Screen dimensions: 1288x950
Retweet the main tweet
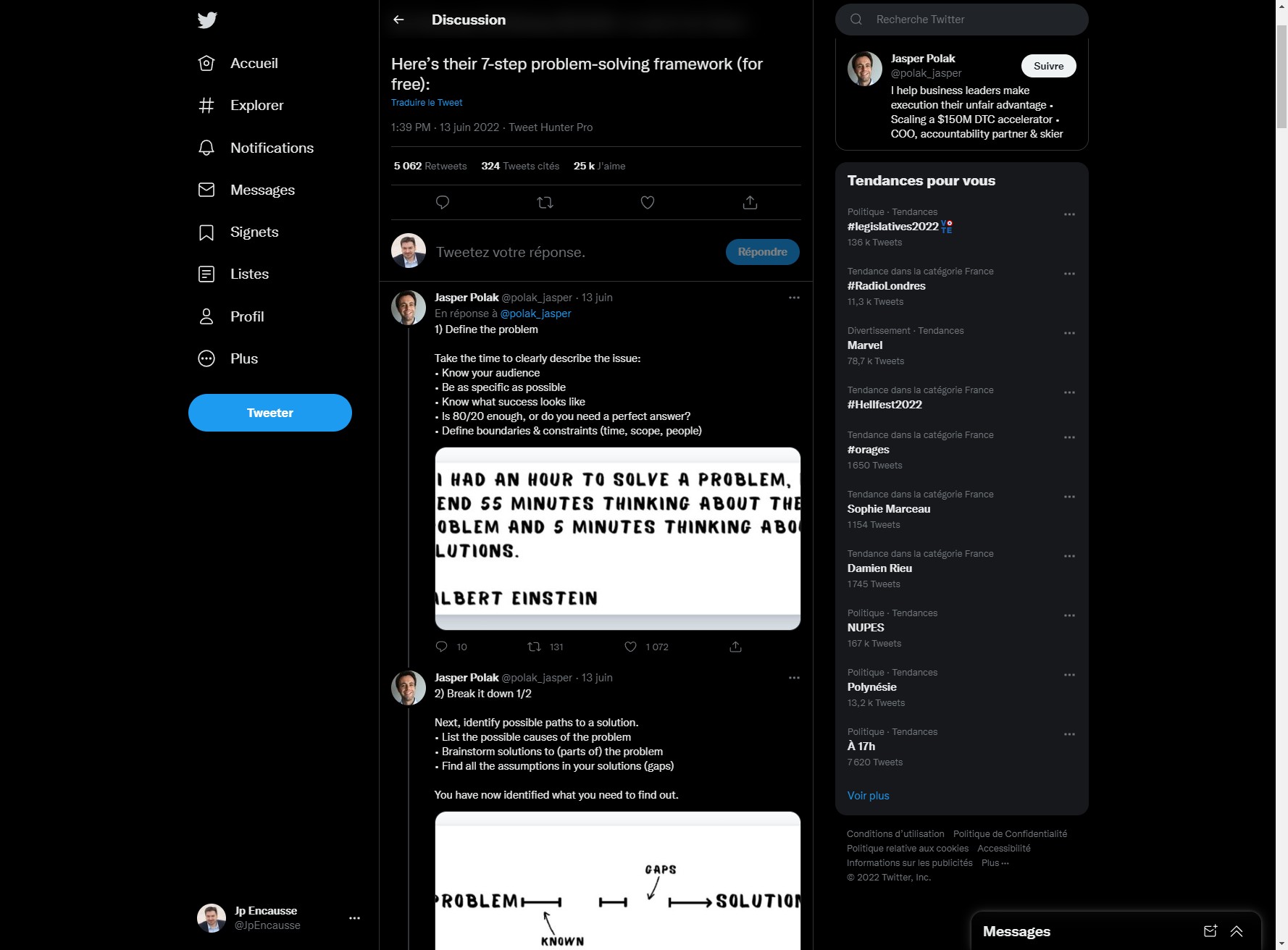pyautogui.click(x=545, y=203)
